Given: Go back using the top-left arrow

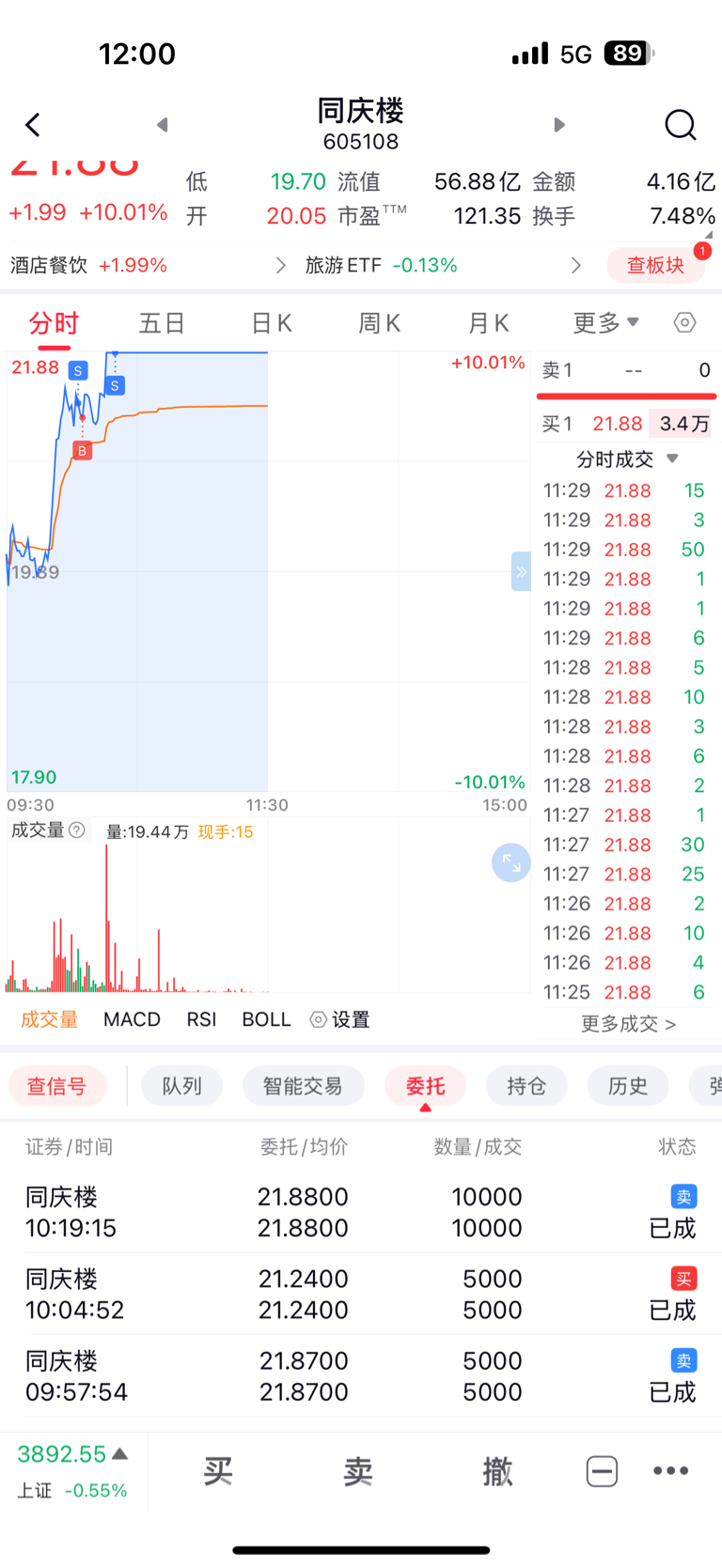Looking at the screenshot, I should click(33, 125).
